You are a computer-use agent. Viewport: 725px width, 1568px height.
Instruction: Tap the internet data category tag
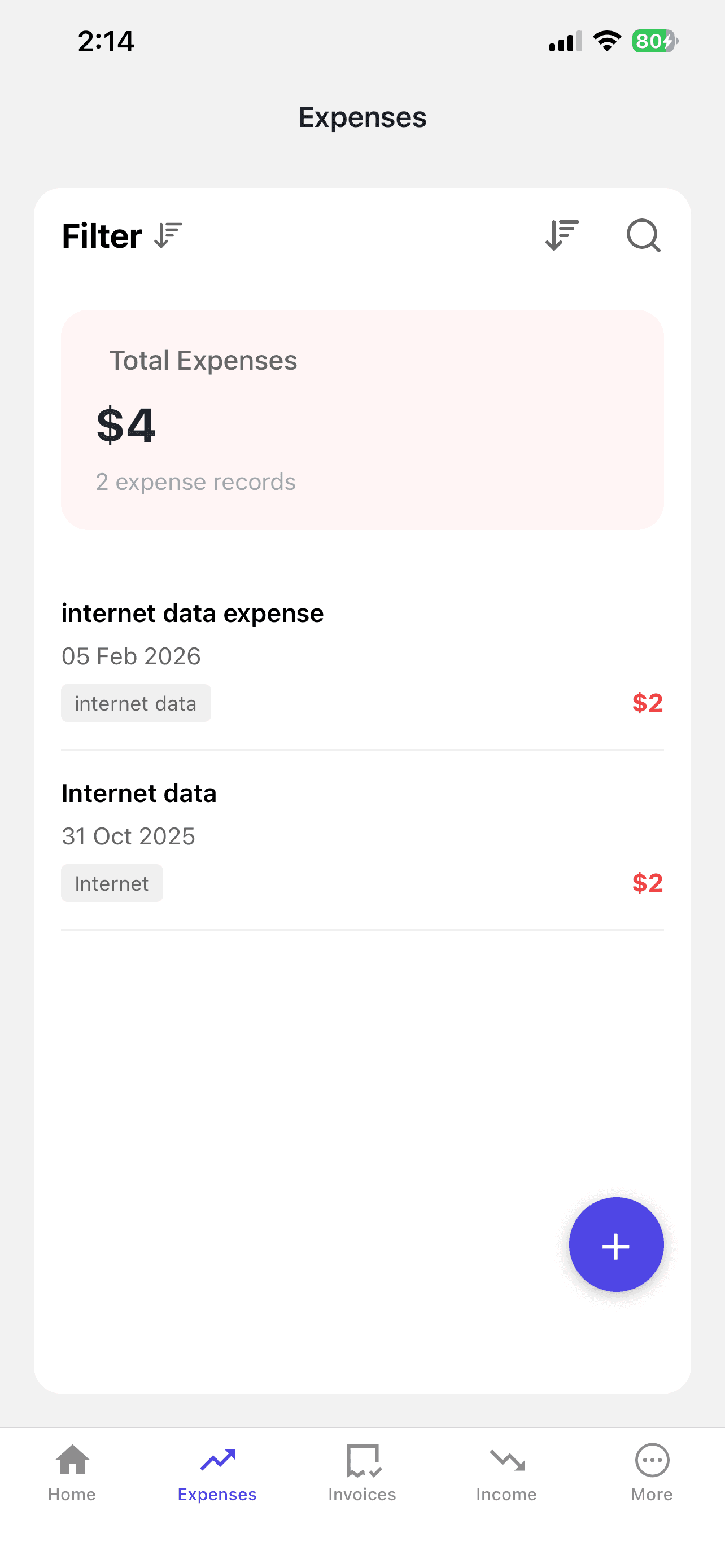click(135, 702)
